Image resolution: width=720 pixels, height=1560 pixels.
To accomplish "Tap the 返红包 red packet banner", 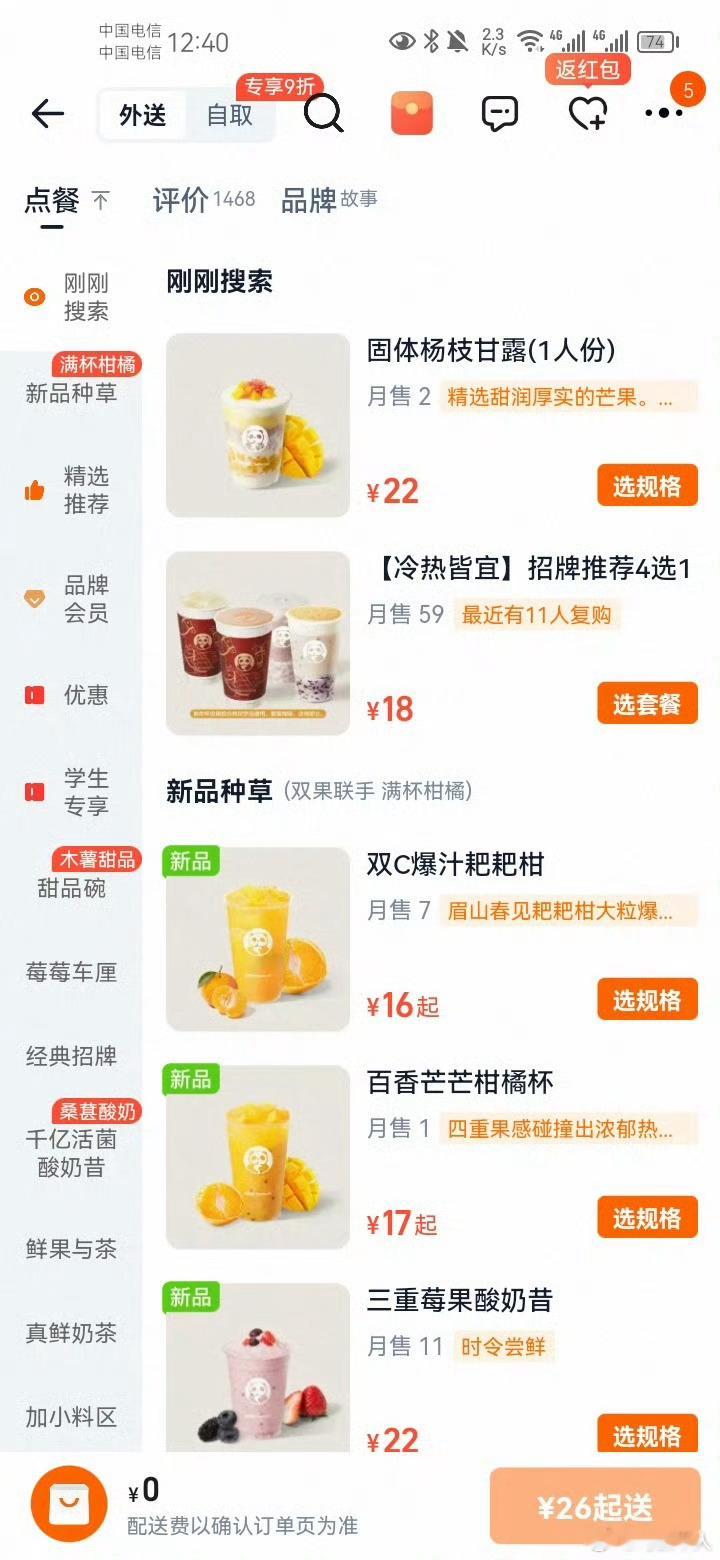I will click(x=588, y=70).
